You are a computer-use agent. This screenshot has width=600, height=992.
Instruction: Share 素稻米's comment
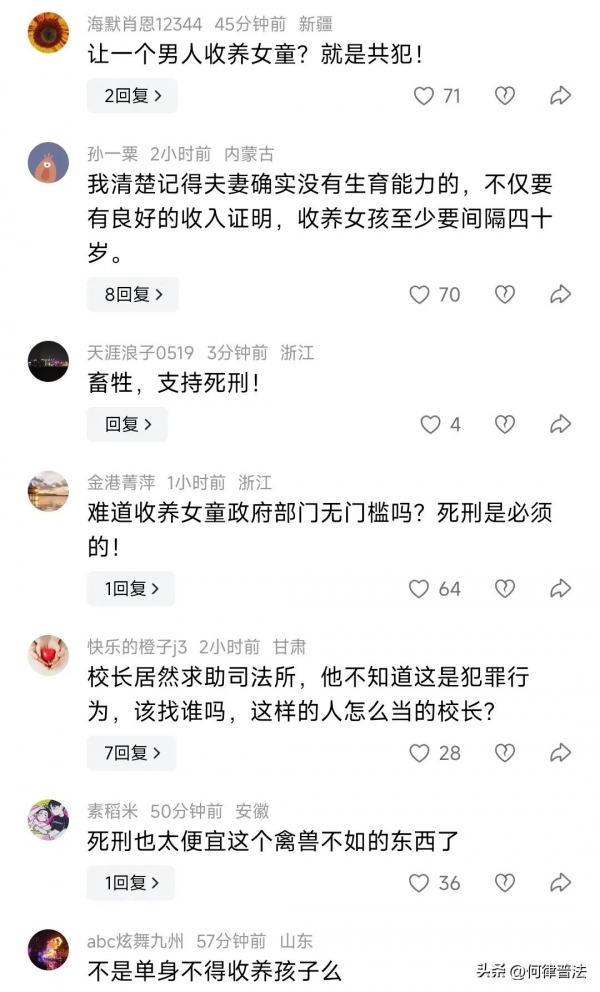click(561, 883)
